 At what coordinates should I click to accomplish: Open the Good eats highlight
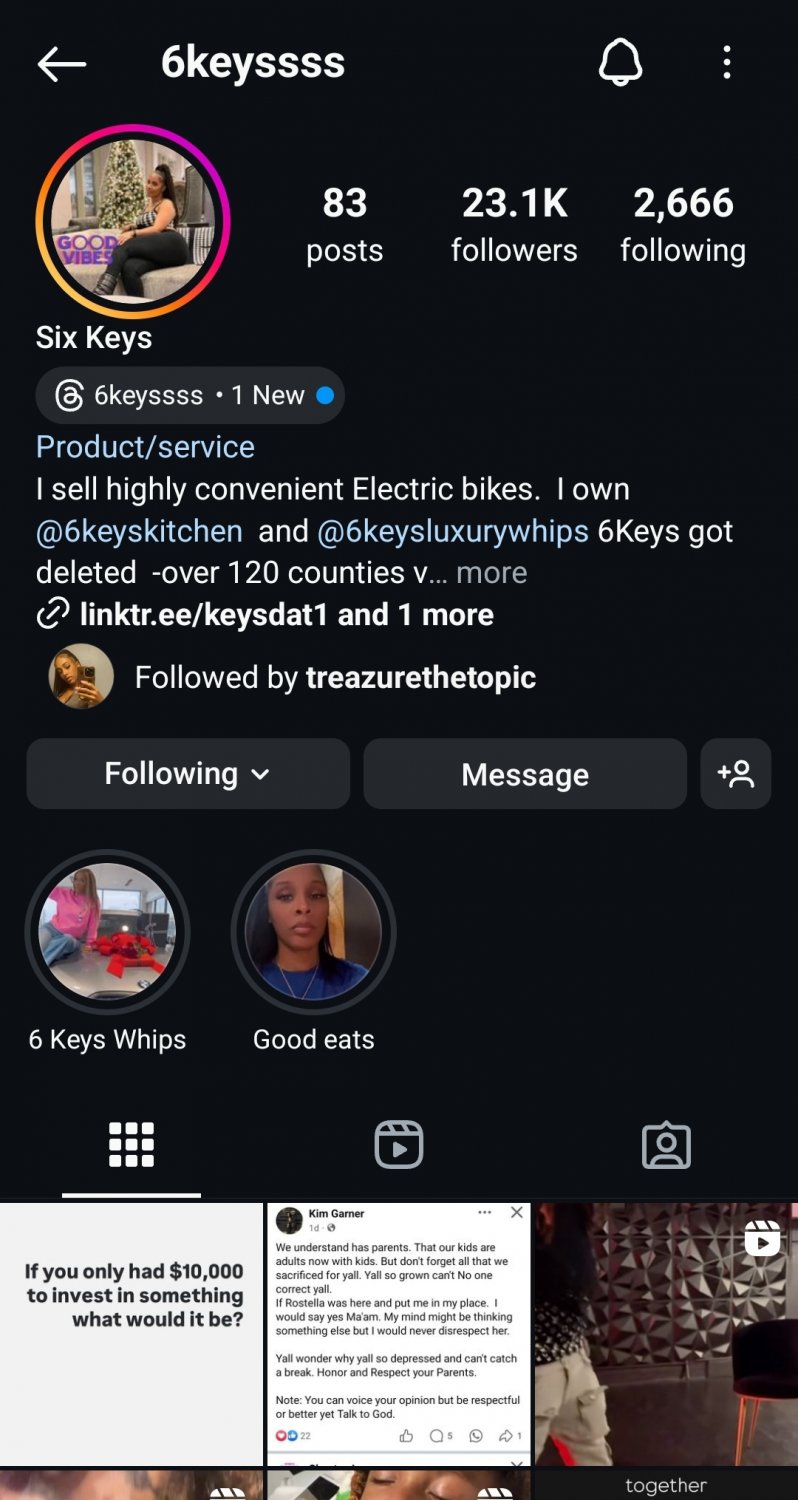click(313, 932)
